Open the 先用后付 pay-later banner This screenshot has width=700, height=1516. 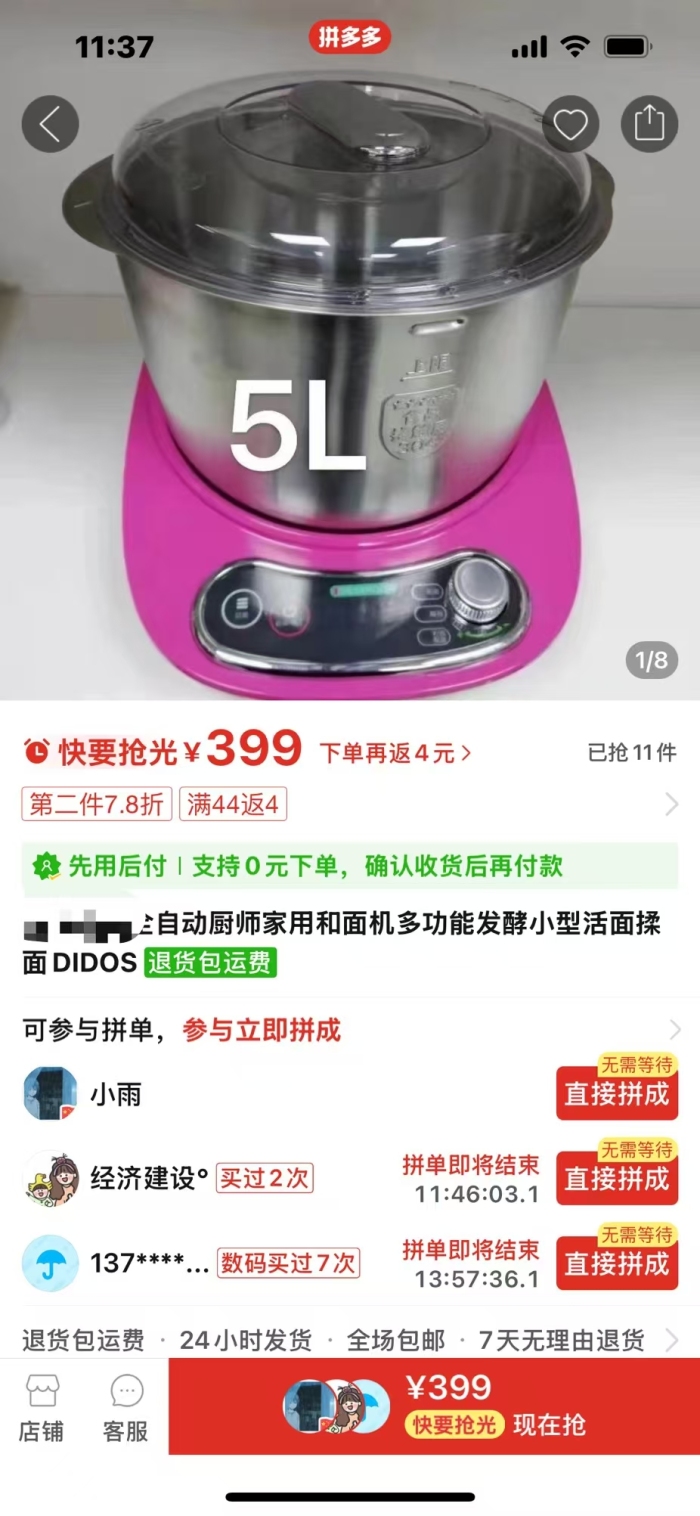pyautogui.click(x=350, y=866)
